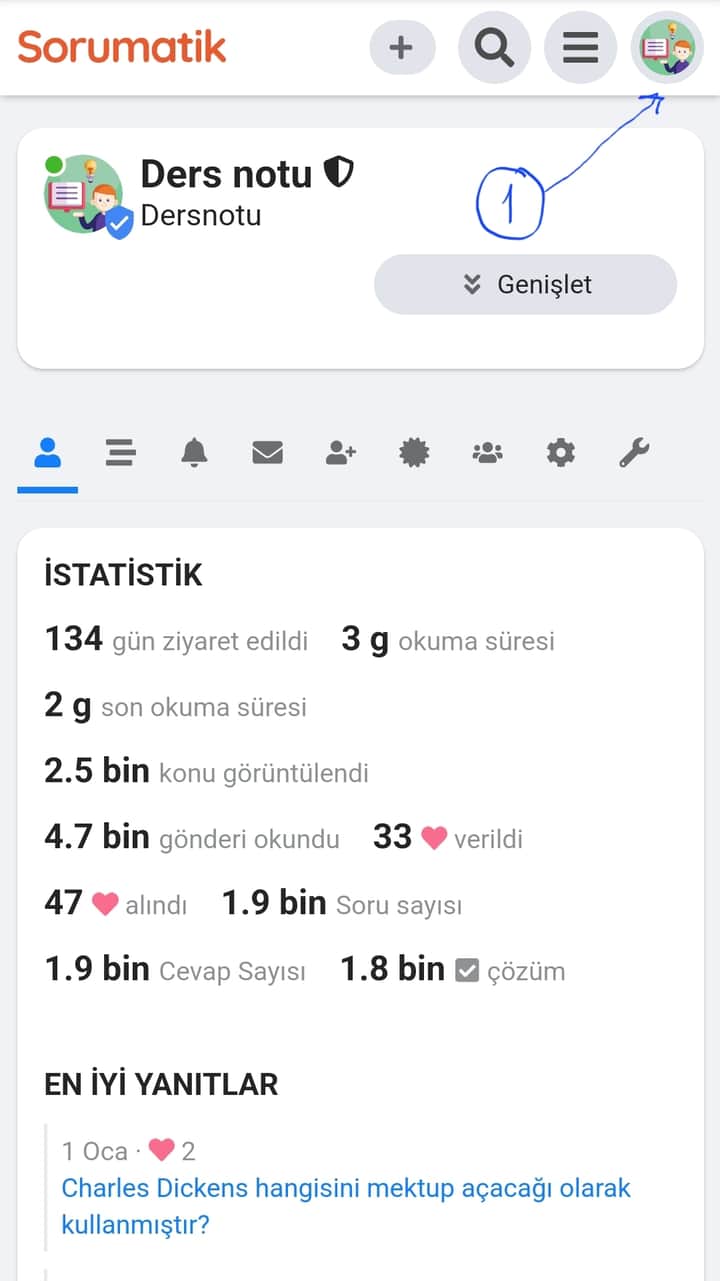The height and width of the screenshot is (1281, 720).
Task: Open the badges tab
Action: pyautogui.click(x=414, y=454)
